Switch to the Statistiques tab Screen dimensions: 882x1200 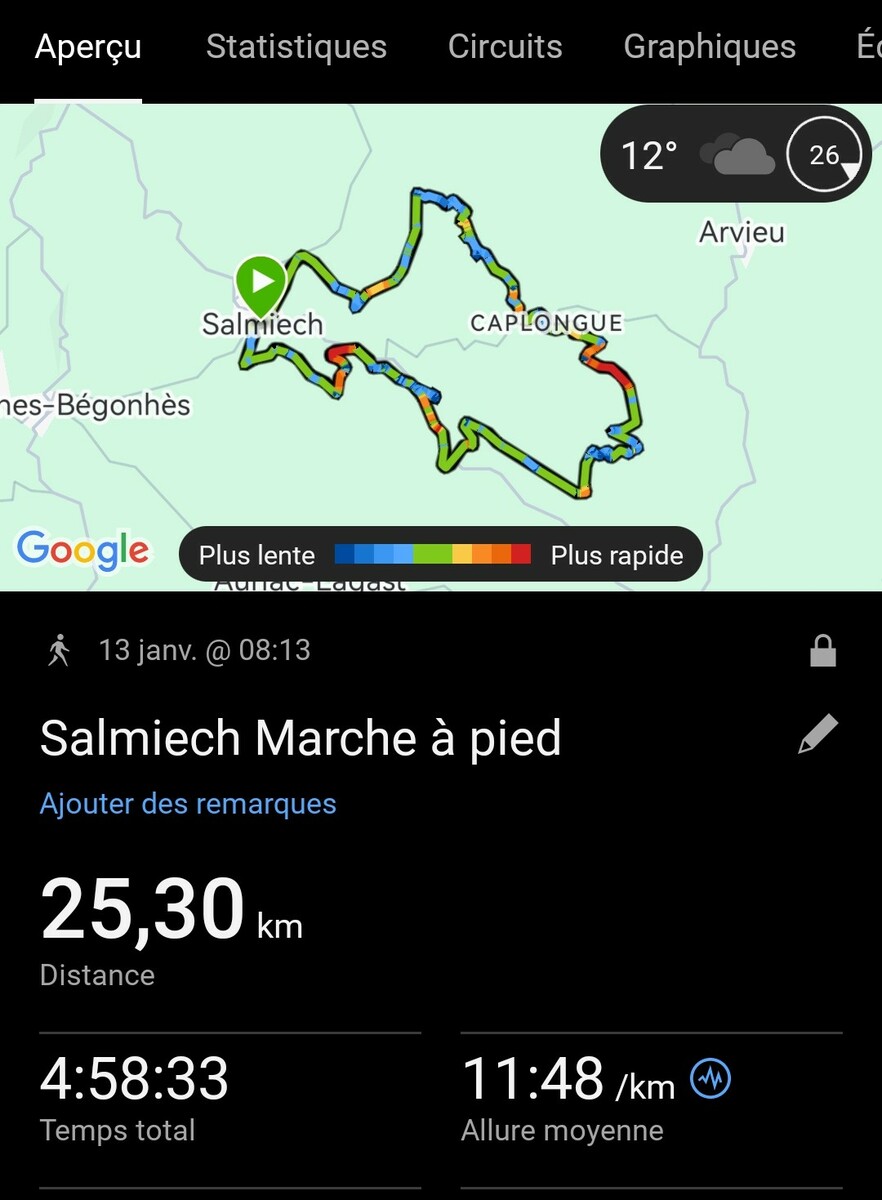(x=296, y=47)
